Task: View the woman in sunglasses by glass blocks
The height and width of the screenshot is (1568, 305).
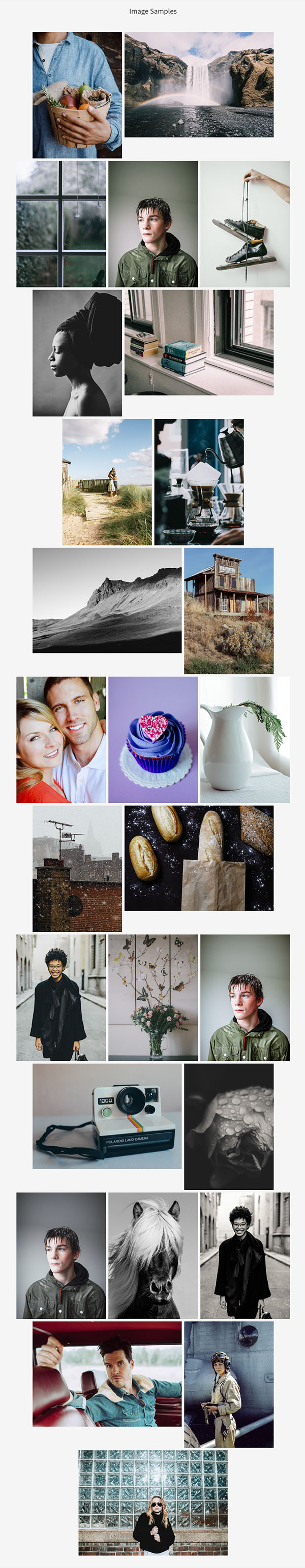Action: coord(153,1502)
